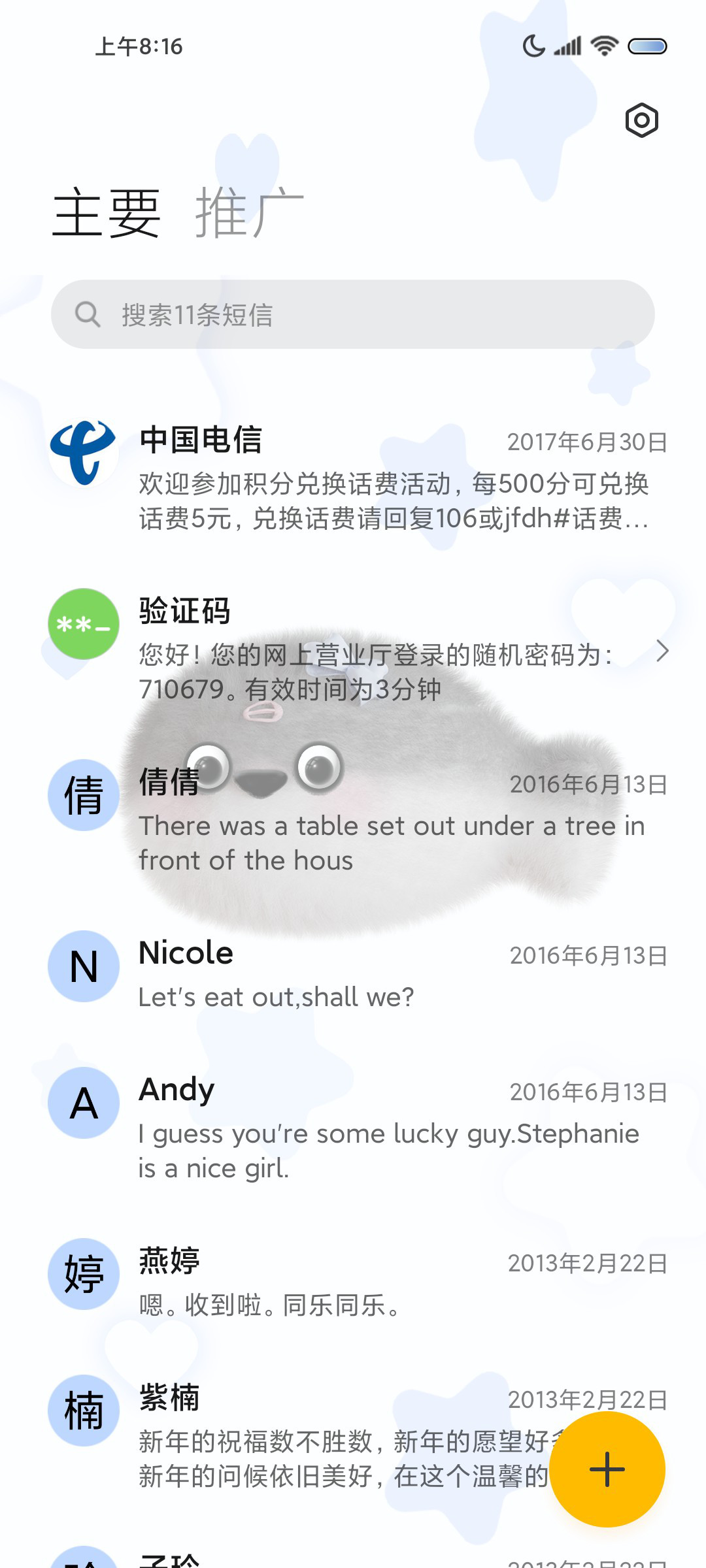Tap the 搜索11条短信 search box
The width and height of the screenshot is (706, 1568).
[353, 314]
